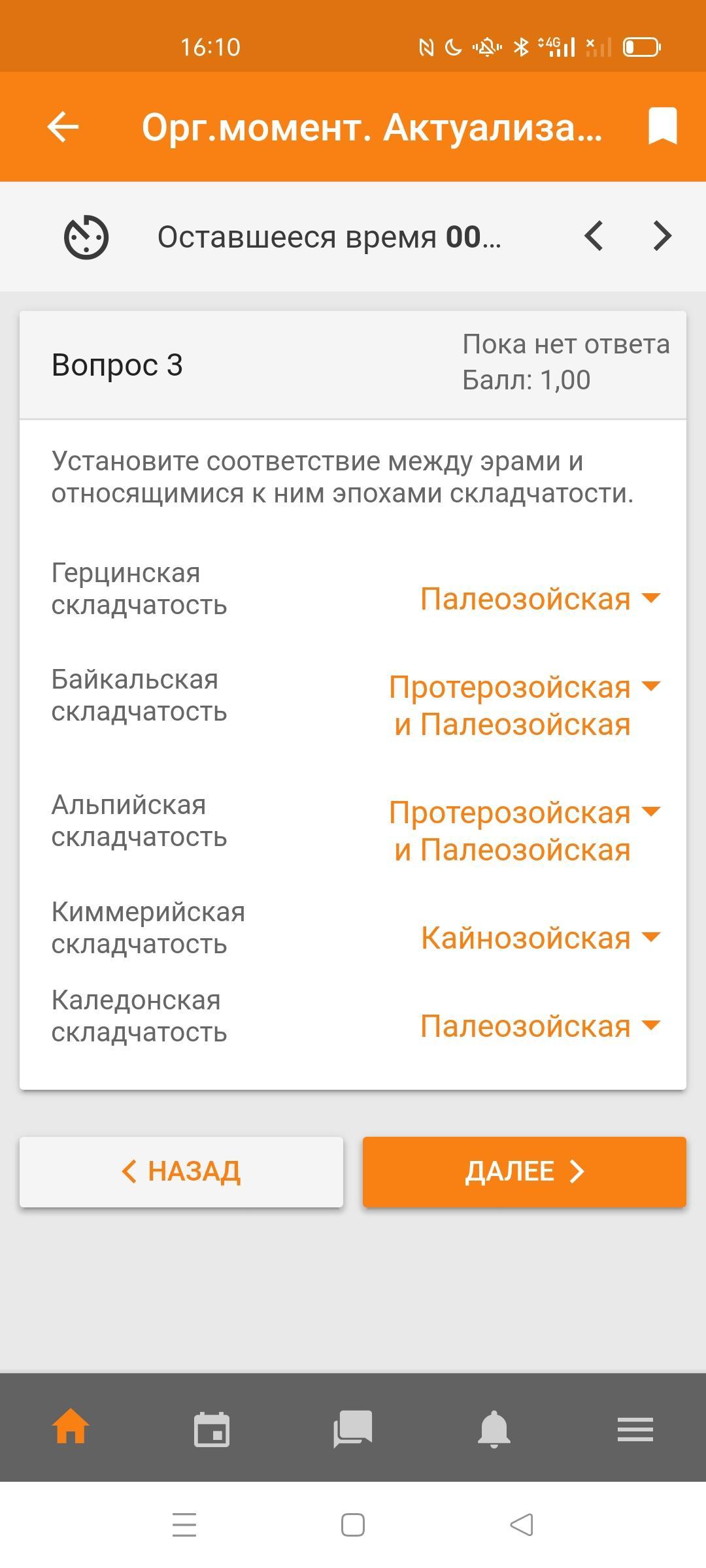
Task: Open dropdown for Киммерийская складчатость
Action: pos(541,938)
